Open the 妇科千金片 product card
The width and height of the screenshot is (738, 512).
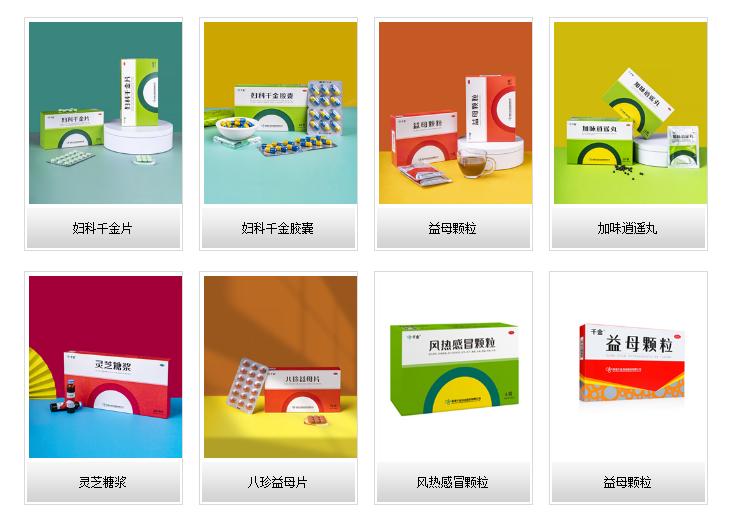pos(104,114)
